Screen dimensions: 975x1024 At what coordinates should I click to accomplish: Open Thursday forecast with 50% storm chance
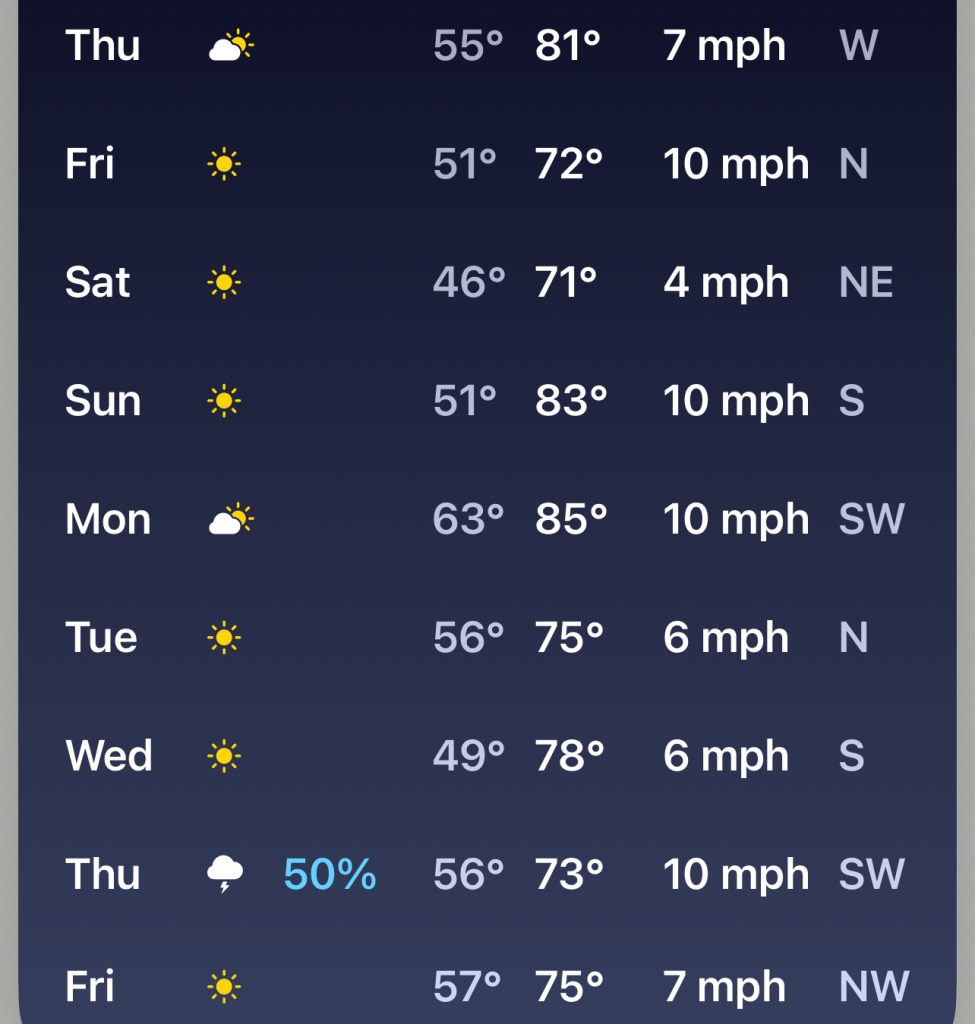[x=487, y=875]
